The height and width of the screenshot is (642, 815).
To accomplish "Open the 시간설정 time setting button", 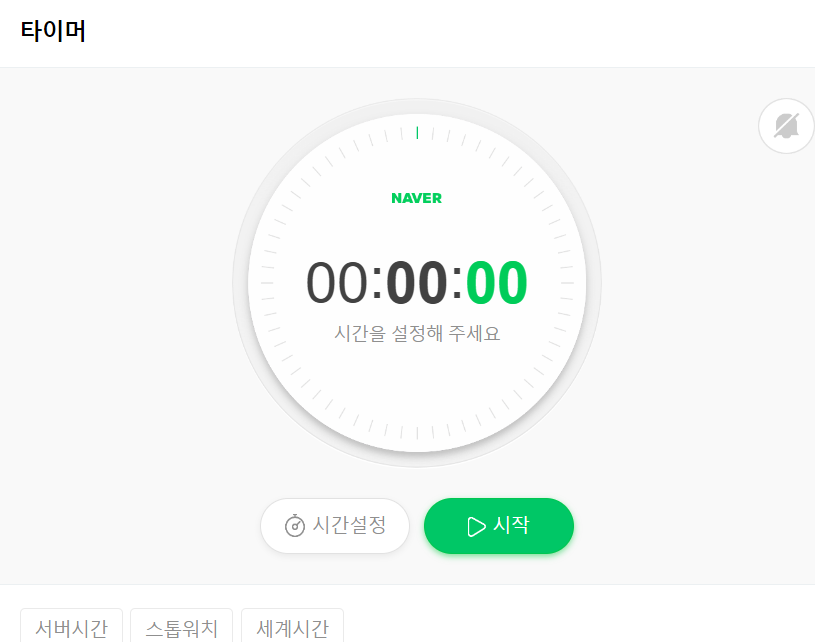I will click(335, 526).
